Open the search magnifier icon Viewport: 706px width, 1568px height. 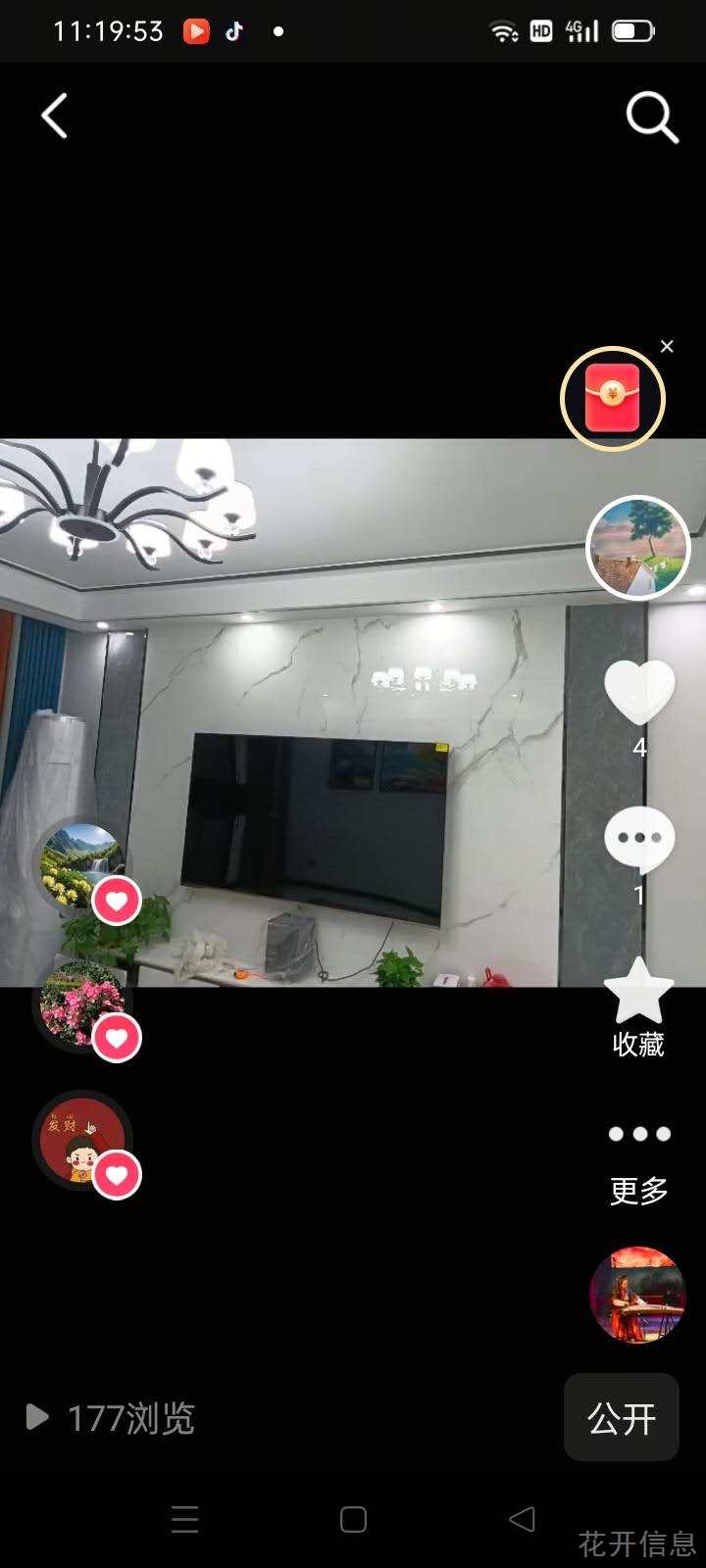(x=652, y=118)
